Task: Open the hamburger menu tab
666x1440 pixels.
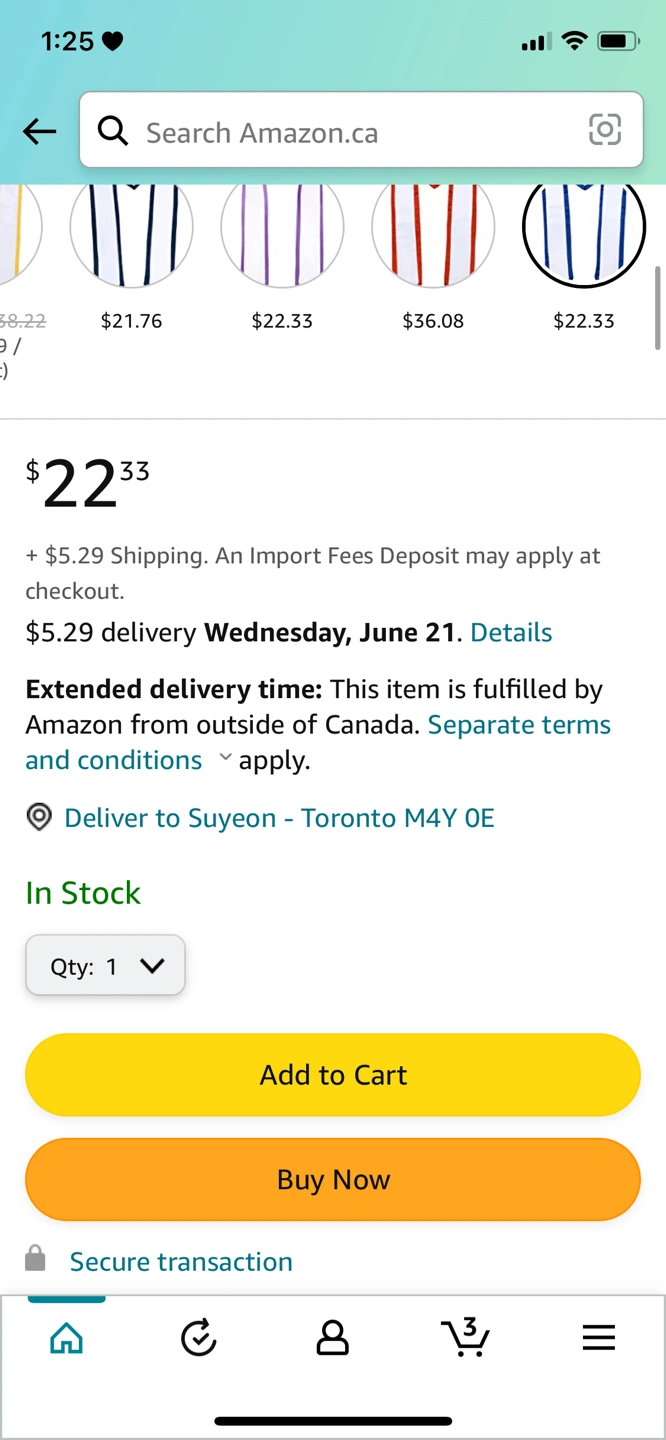Action: click(599, 1338)
